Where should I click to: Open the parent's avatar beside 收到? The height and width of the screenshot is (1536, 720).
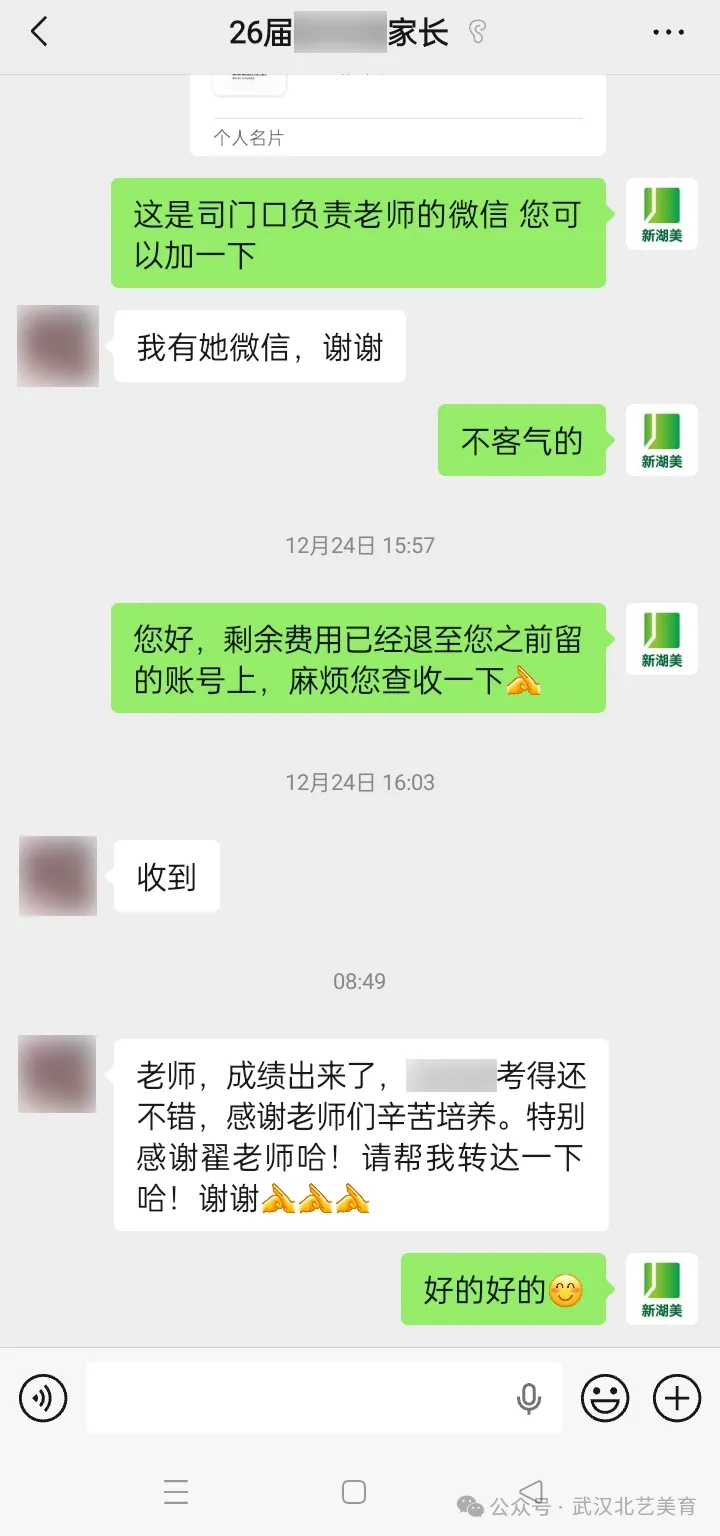pyautogui.click(x=58, y=876)
